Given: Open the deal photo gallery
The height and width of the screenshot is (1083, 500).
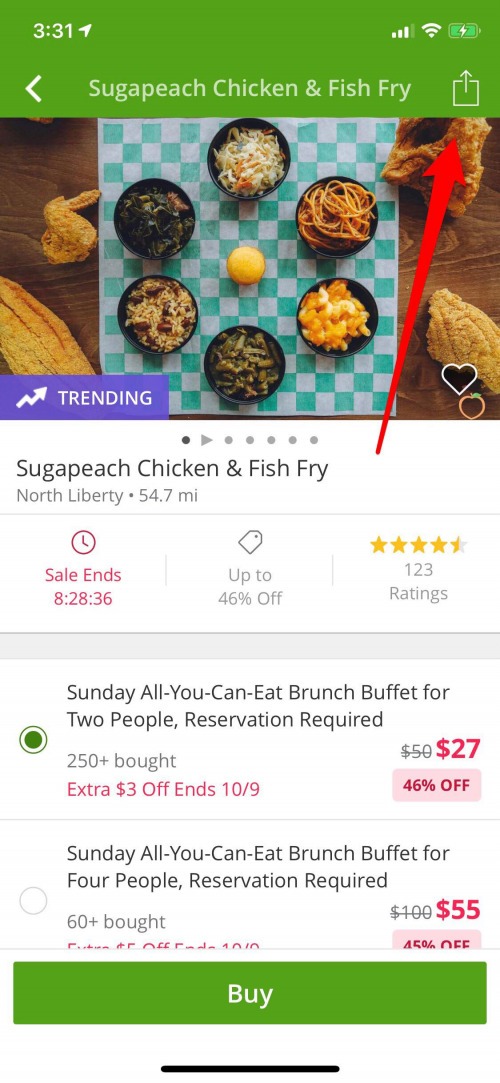Looking at the screenshot, I should click(250, 268).
